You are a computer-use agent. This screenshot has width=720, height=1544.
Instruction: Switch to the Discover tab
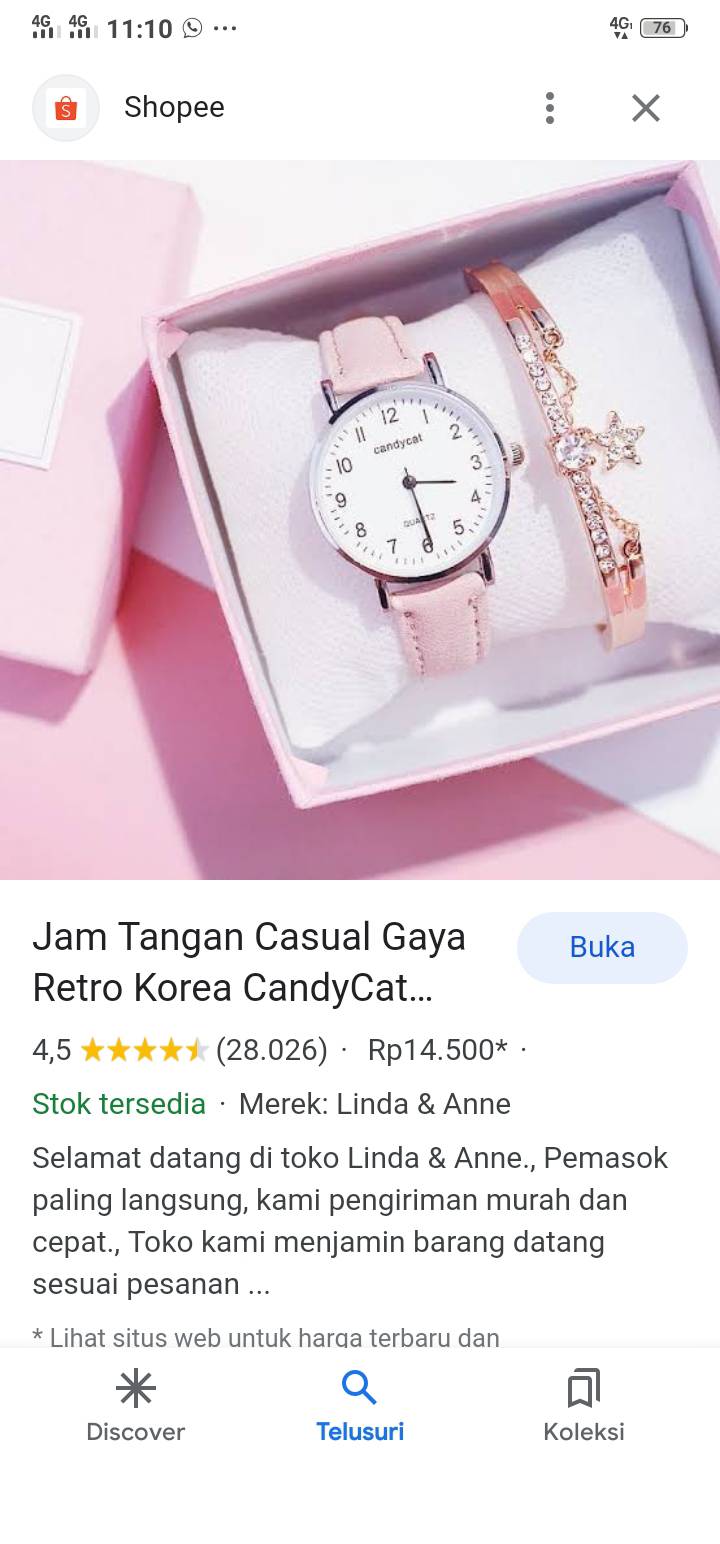pyautogui.click(x=136, y=1406)
